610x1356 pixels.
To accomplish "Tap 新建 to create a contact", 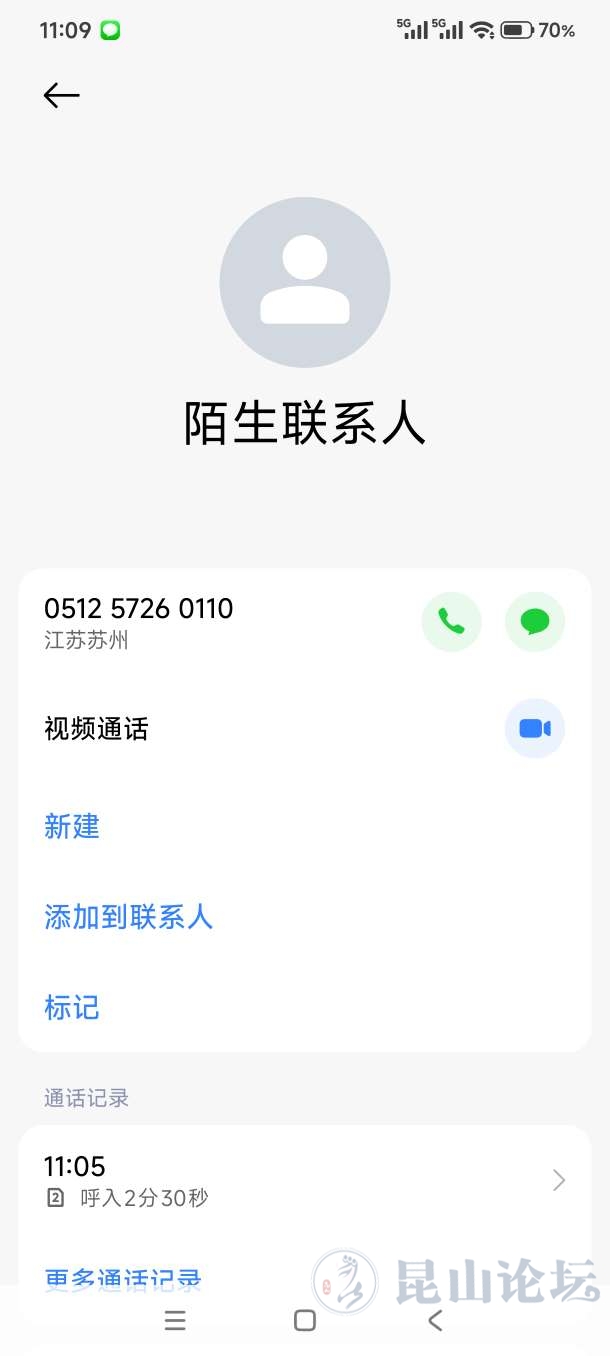I will click(72, 827).
